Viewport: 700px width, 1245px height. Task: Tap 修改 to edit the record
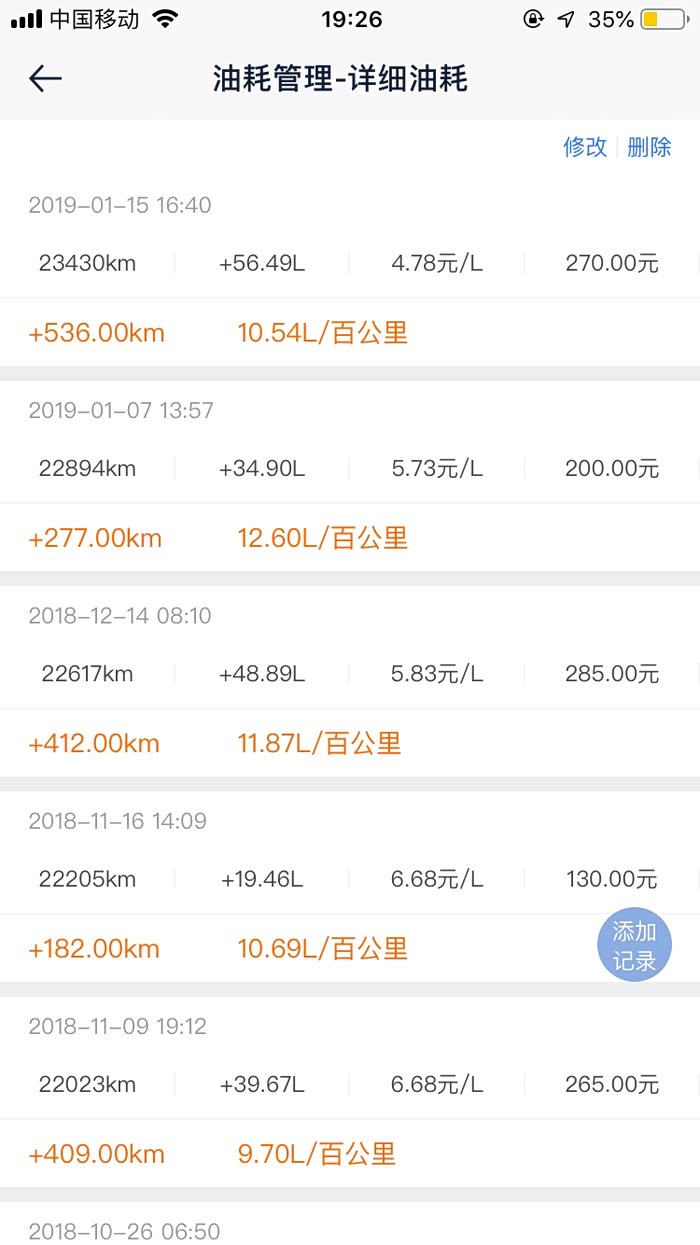585,147
